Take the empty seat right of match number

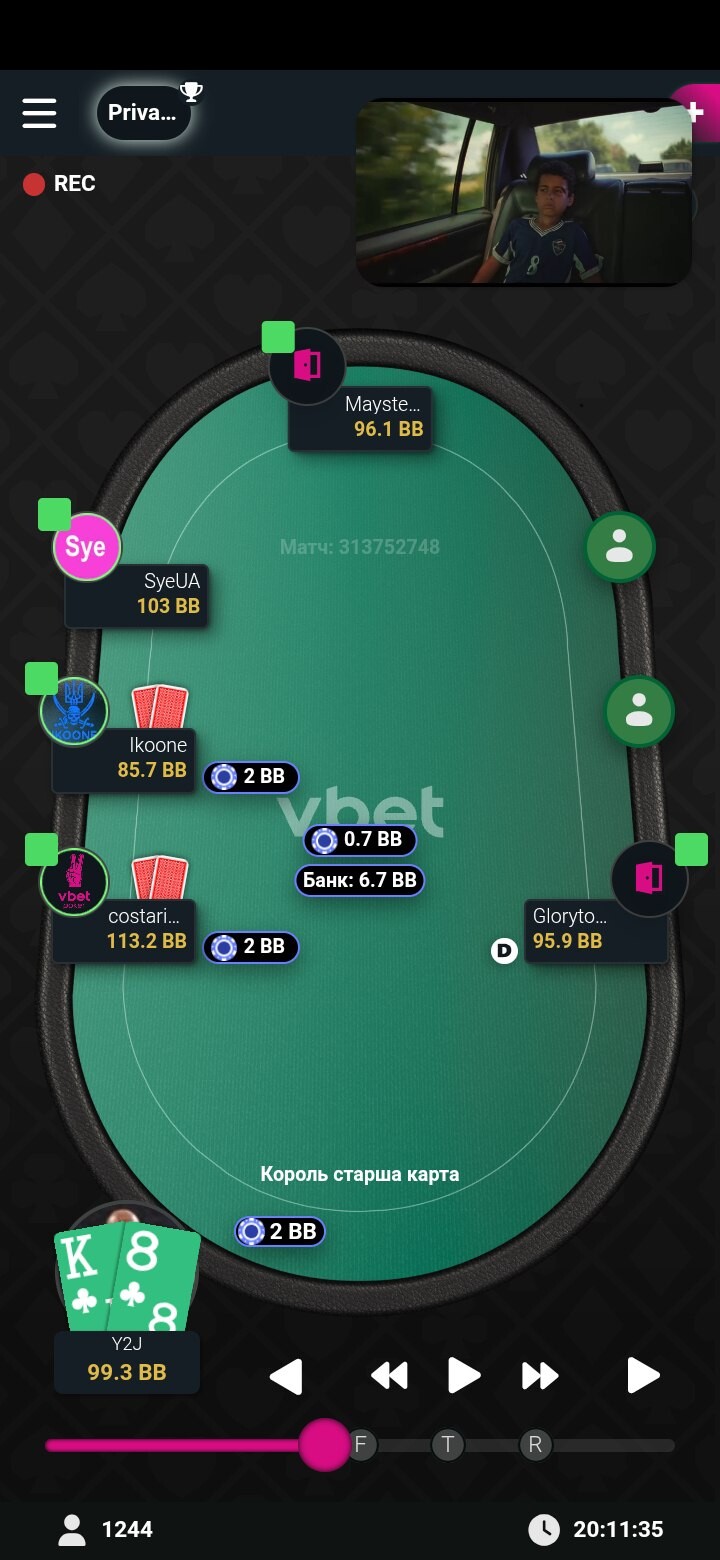619,546
